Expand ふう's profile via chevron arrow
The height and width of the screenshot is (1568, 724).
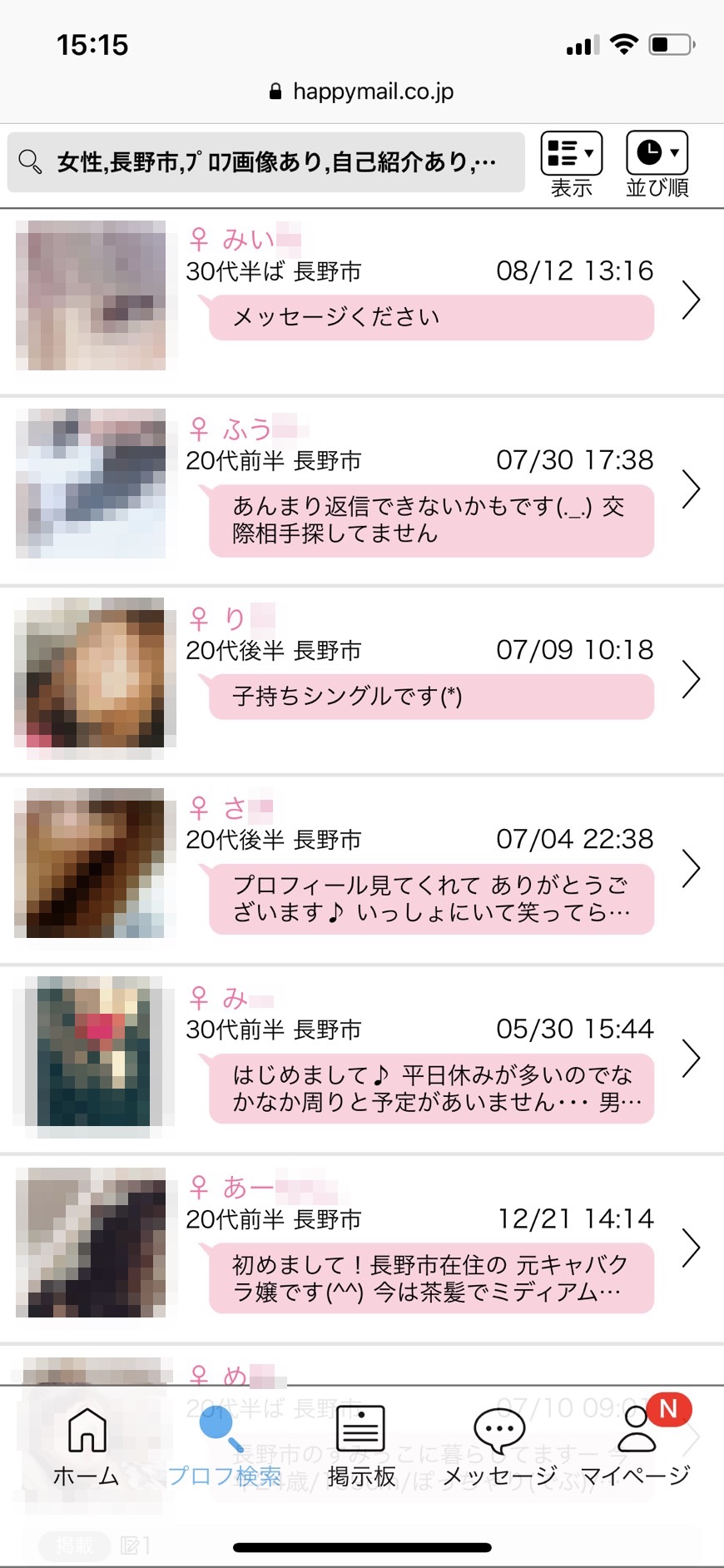coord(692,490)
